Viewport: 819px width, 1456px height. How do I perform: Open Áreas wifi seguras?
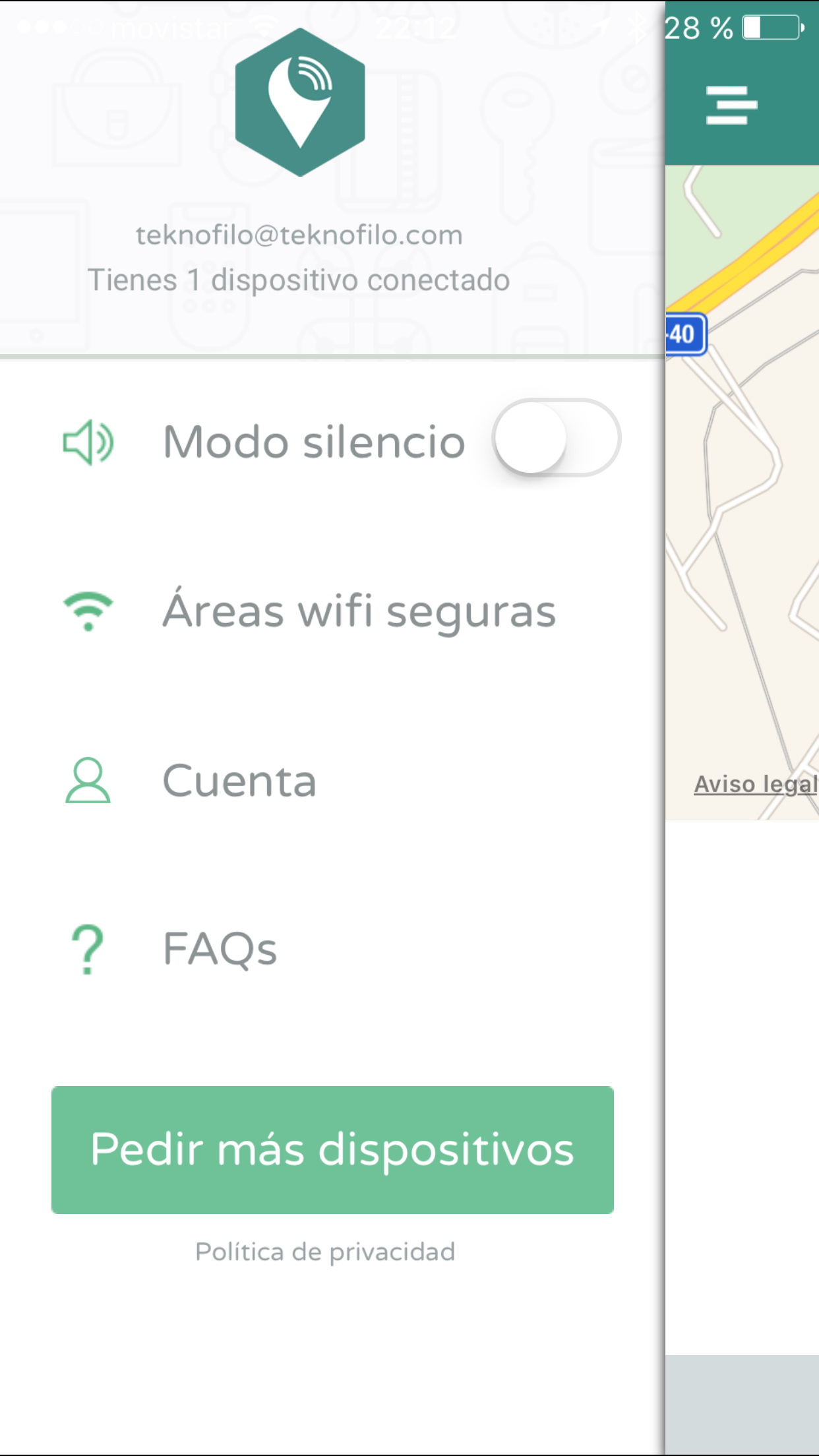(x=359, y=611)
